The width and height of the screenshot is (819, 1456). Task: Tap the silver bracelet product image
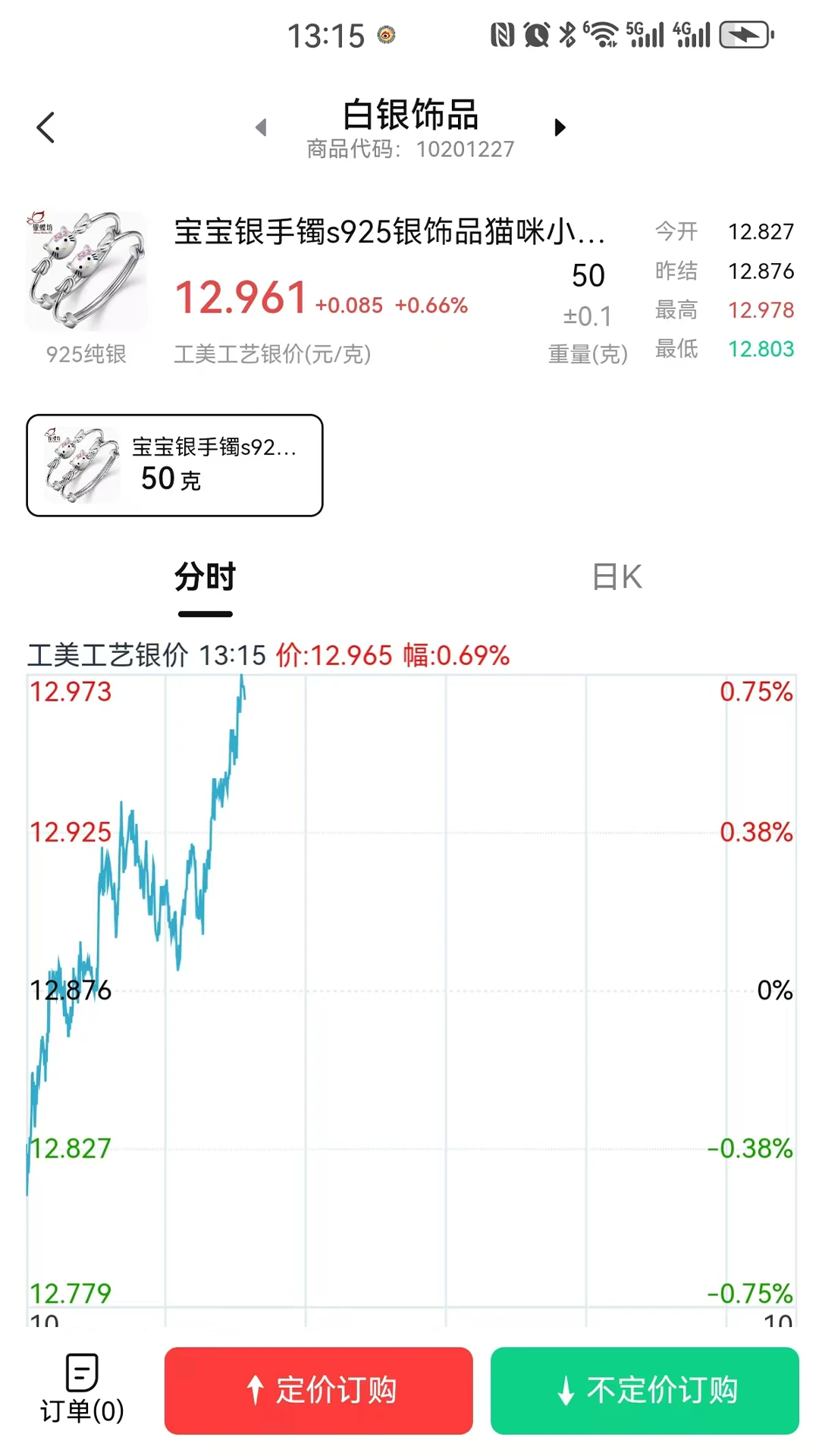click(86, 273)
